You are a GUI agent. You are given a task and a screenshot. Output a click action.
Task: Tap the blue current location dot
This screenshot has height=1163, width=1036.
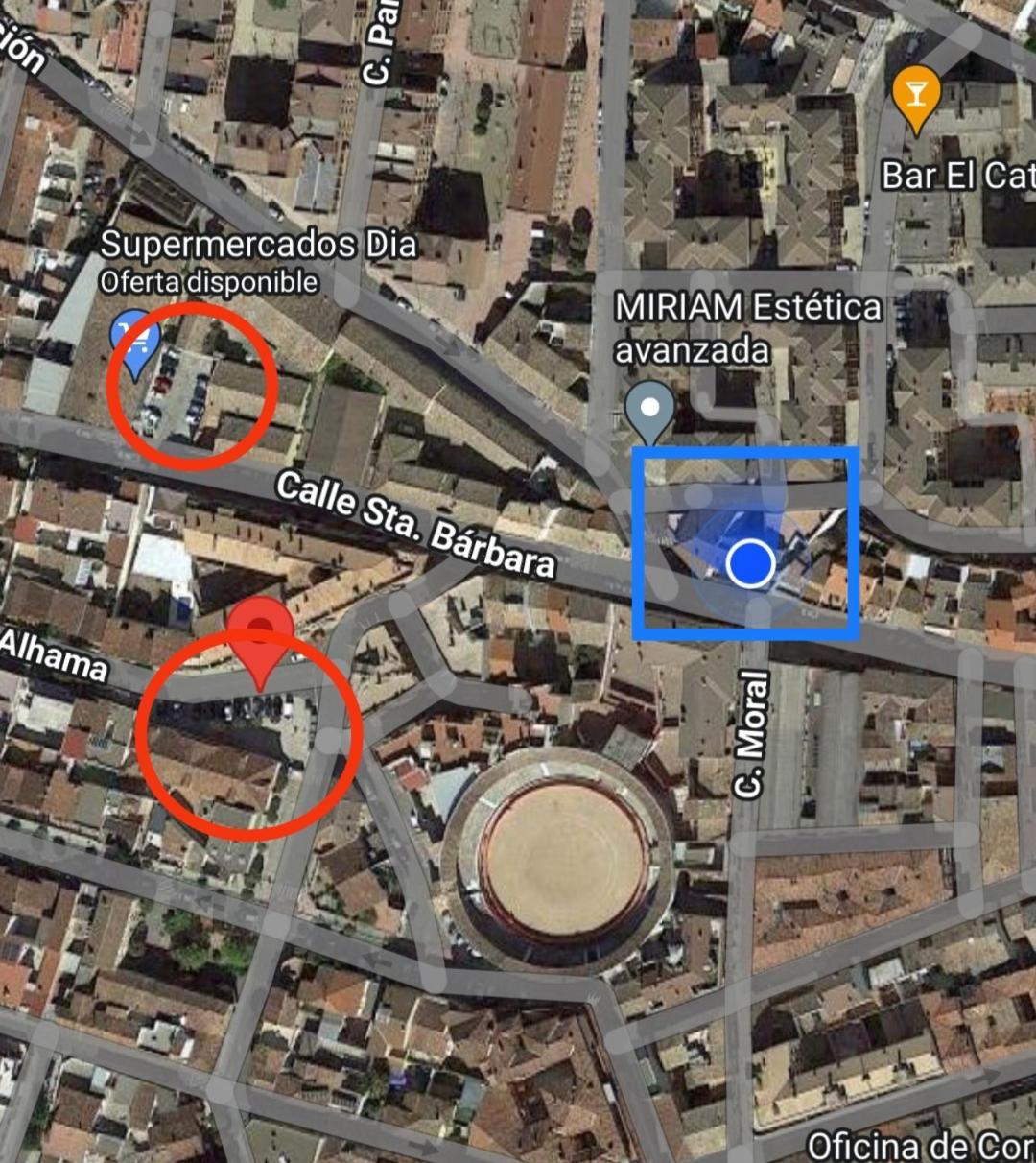click(750, 564)
